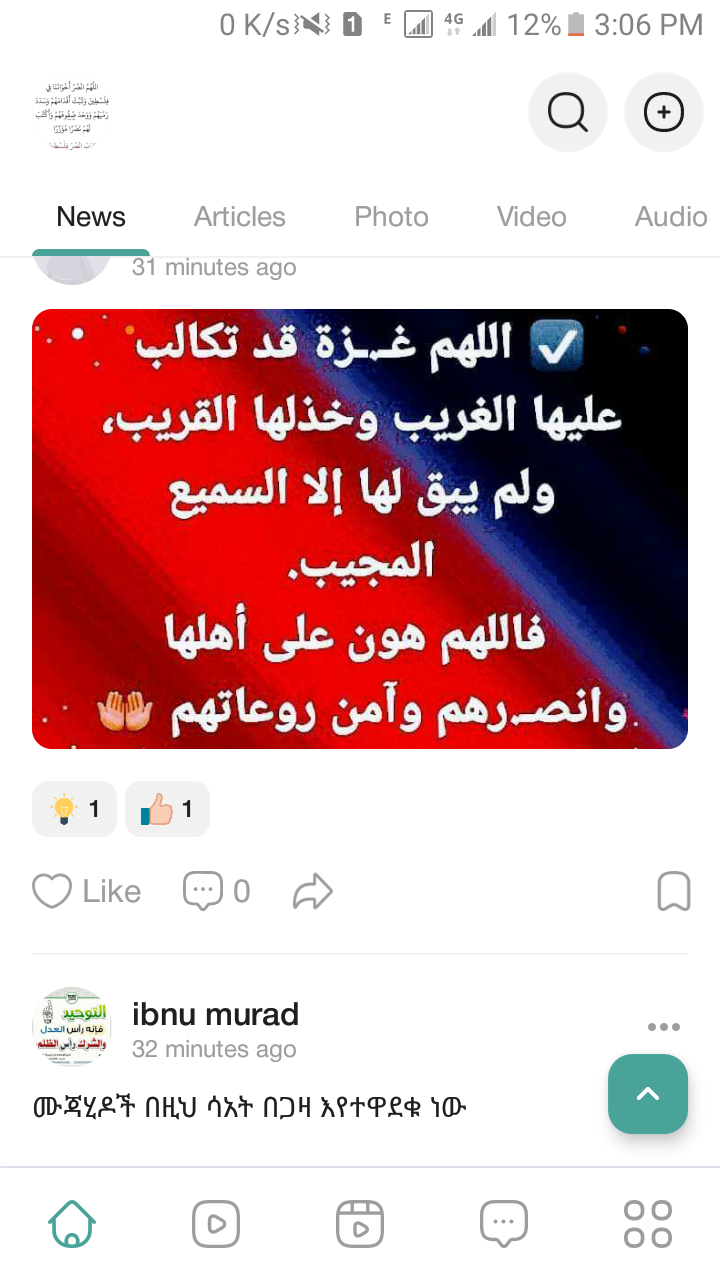Image resolution: width=720 pixels, height=1280 pixels.
Task: Tap the thumbs-up reaction chip
Action: [167, 809]
